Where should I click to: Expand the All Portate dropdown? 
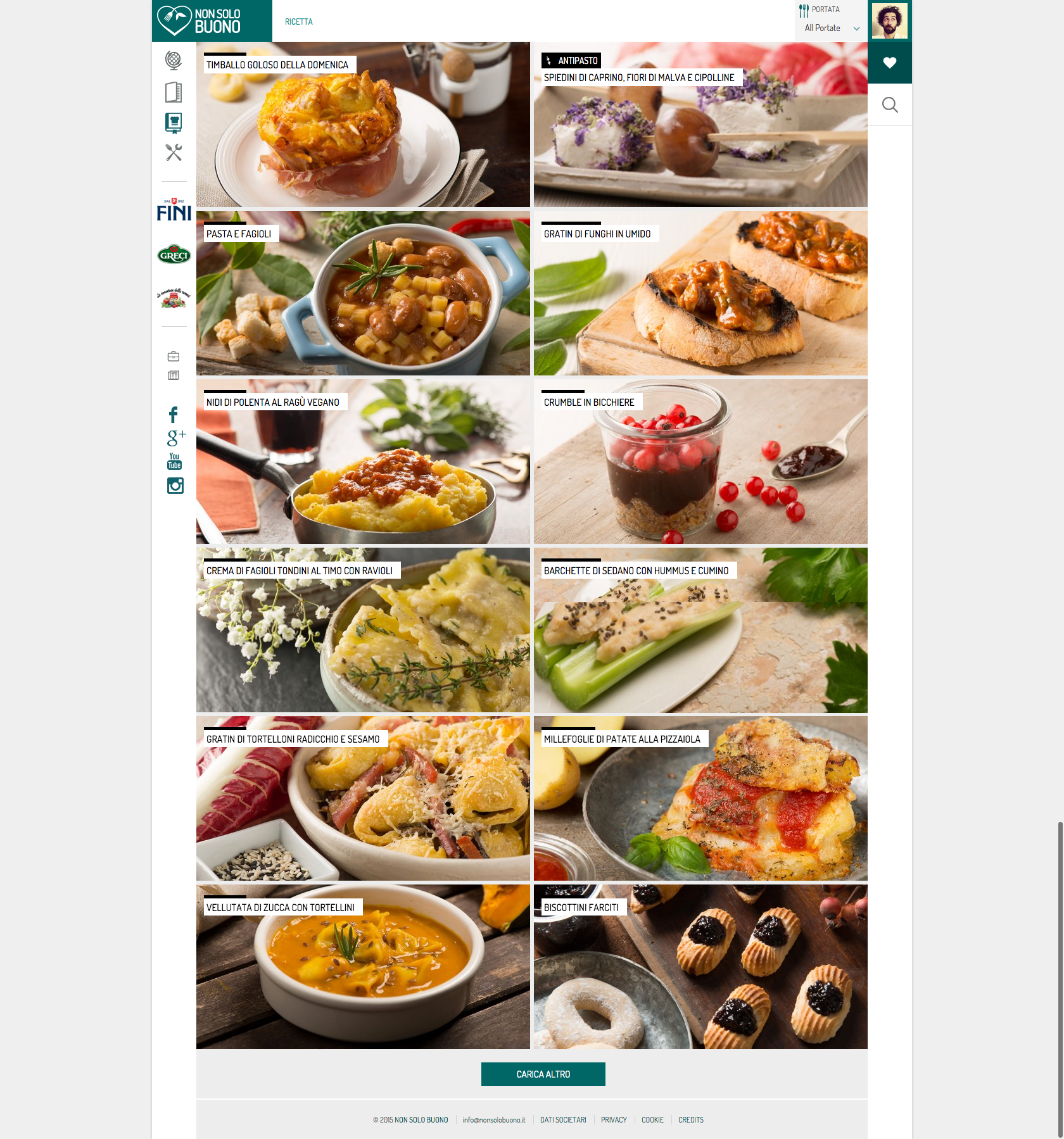point(831,28)
